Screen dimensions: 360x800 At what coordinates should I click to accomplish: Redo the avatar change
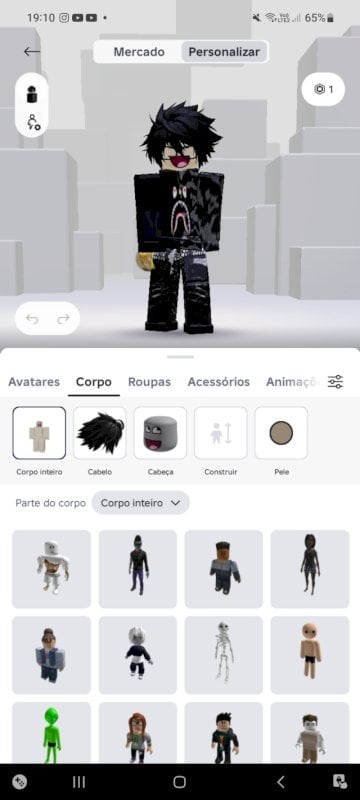63,319
